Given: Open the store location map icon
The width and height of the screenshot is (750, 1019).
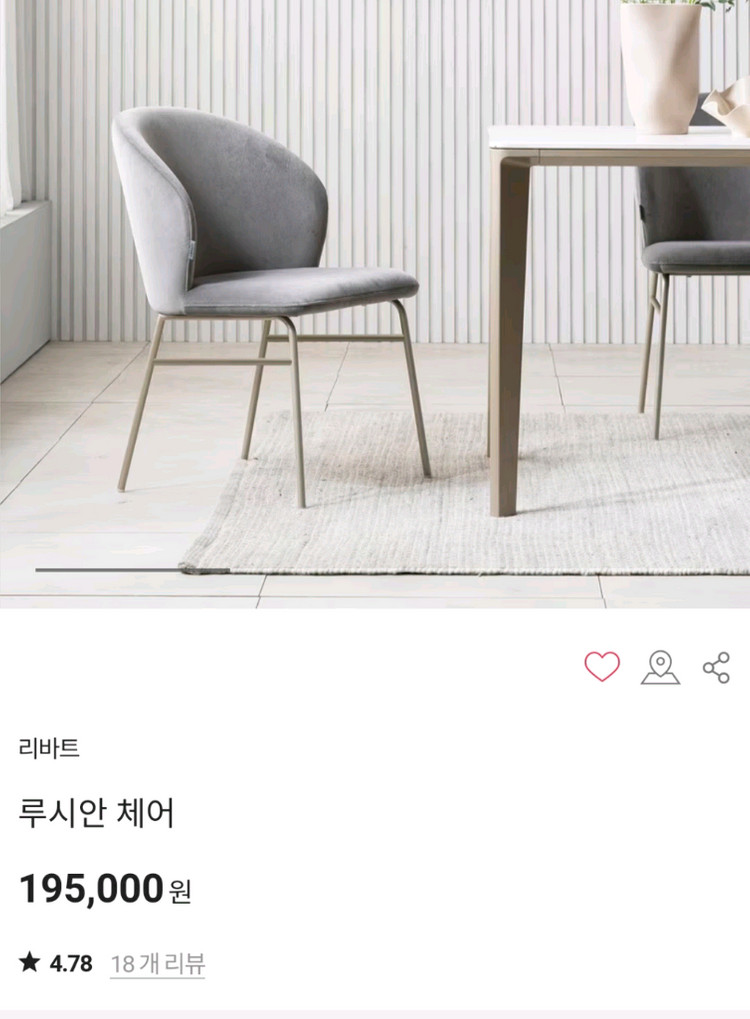Looking at the screenshot, I should pyautogui.click(x=660, y=667).
